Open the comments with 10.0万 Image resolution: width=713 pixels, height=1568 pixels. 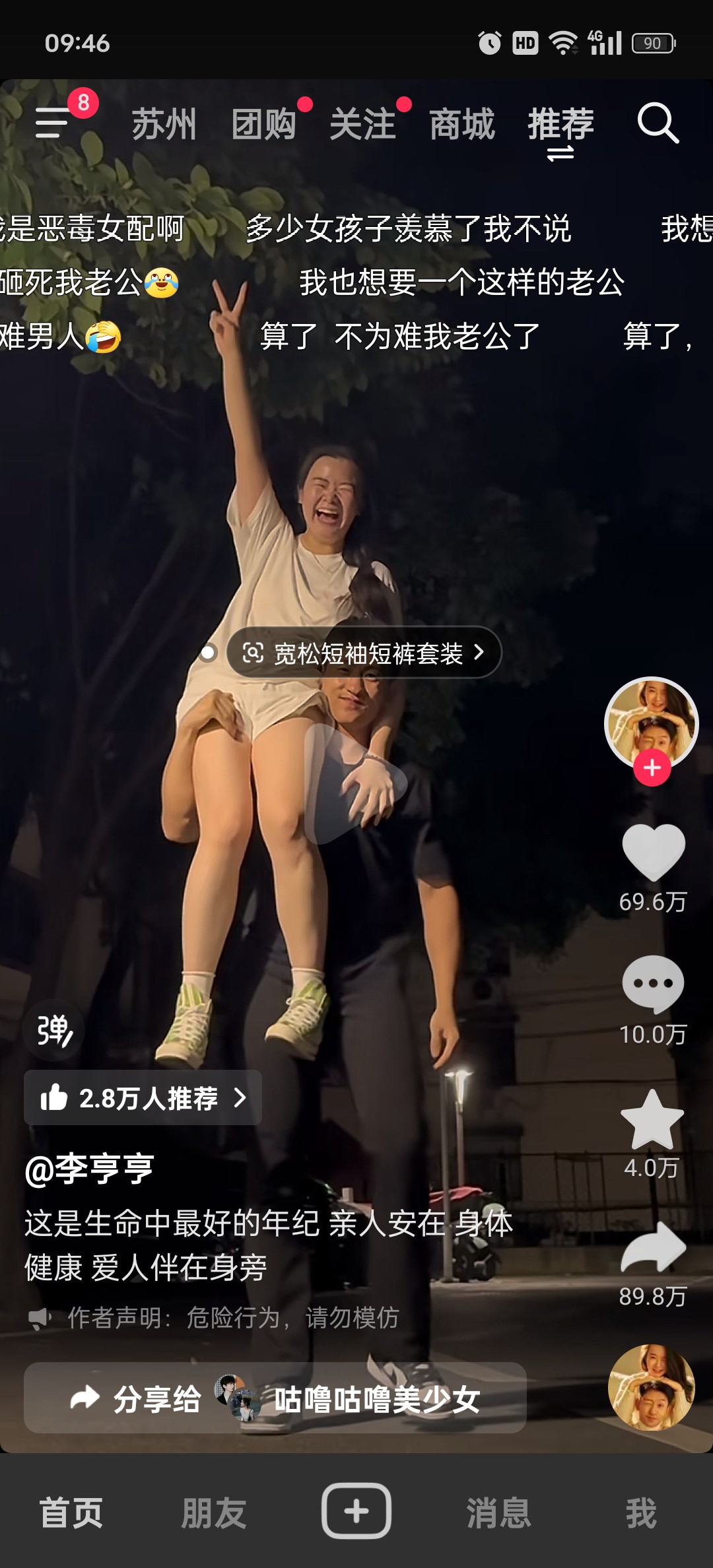pyautogui.click(x=653, y=983)
